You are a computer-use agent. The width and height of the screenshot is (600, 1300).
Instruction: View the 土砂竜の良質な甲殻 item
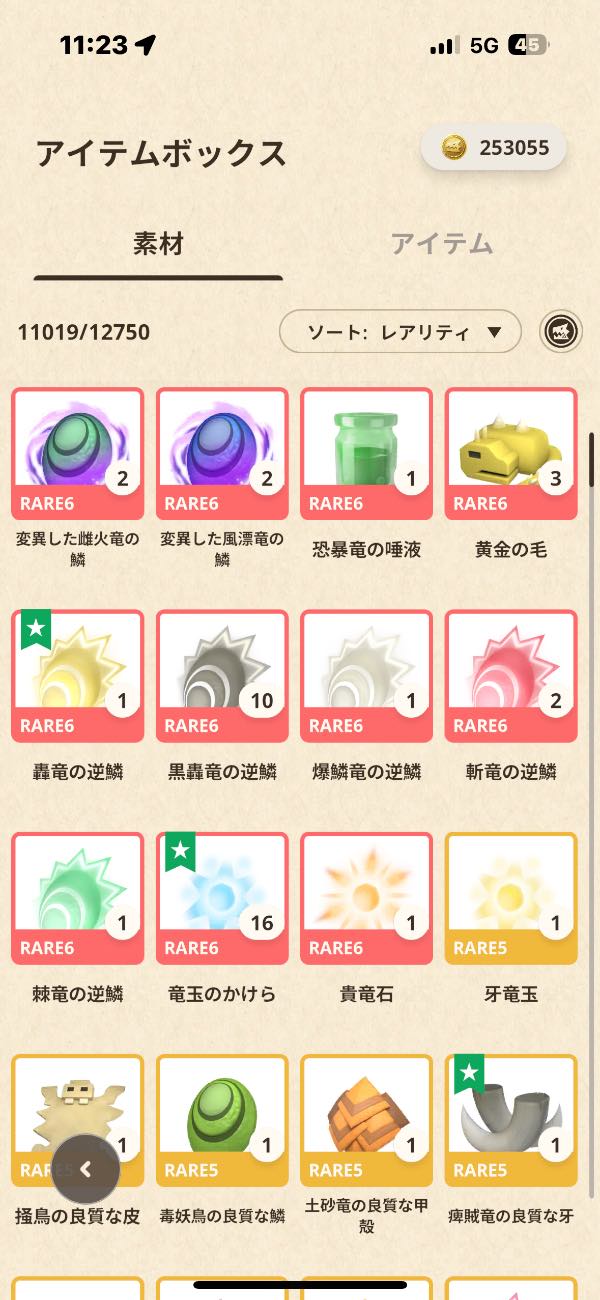pyautogui.click(x=366, y=1121)
